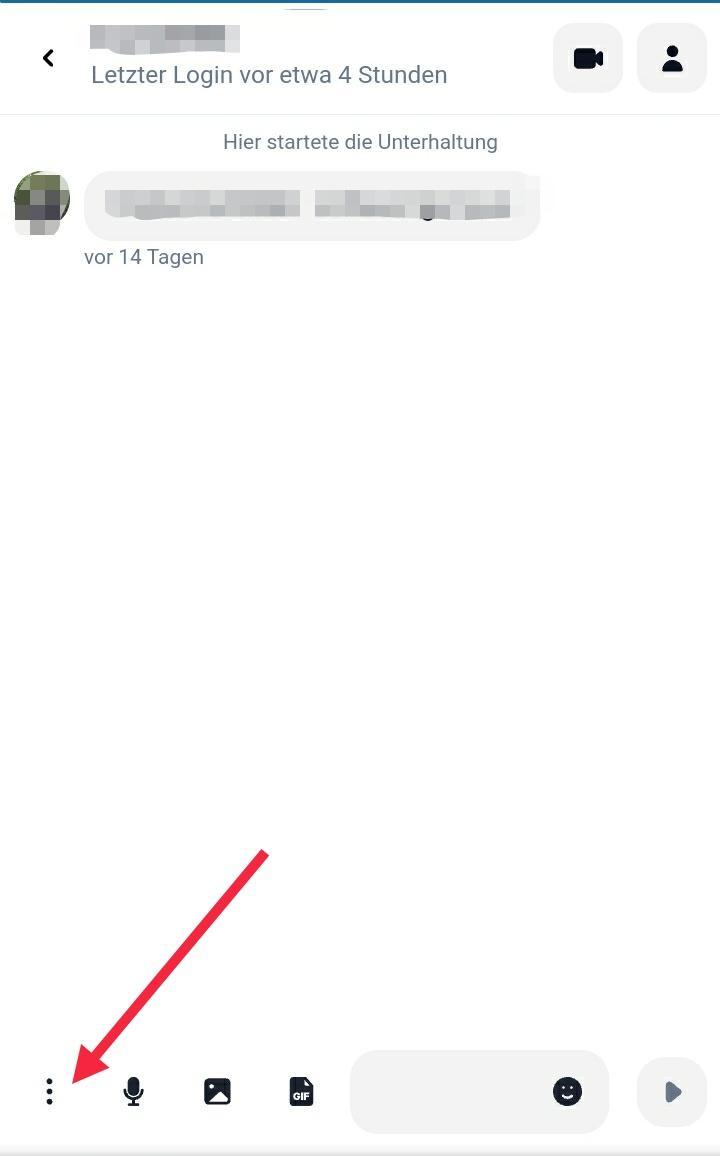The width and height of the screenshot is (720, 1156).
Task: Open the three-dot options menu
Action: pos(49,1091)
